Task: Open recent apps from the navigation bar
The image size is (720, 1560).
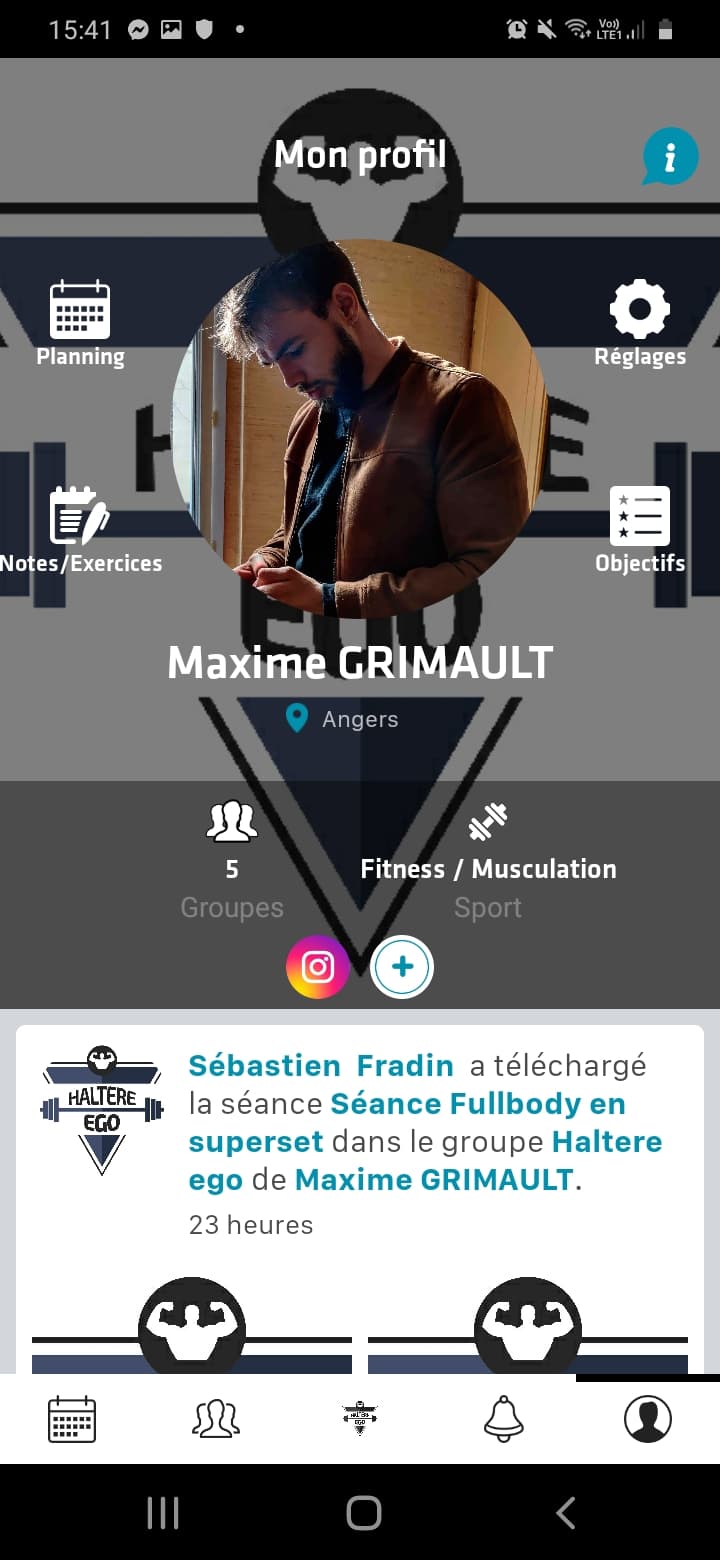Action: point(162,1513)
